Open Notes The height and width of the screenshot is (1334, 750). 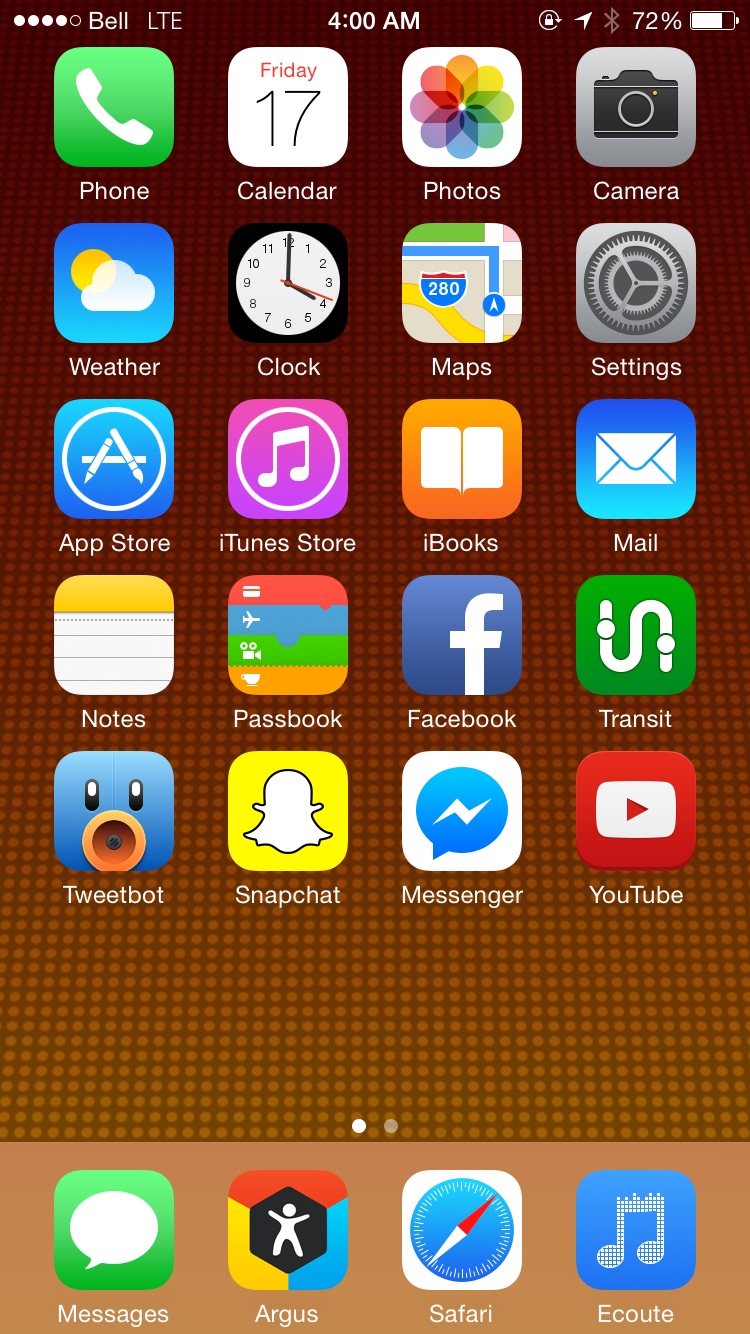click(x=114, y=635)
